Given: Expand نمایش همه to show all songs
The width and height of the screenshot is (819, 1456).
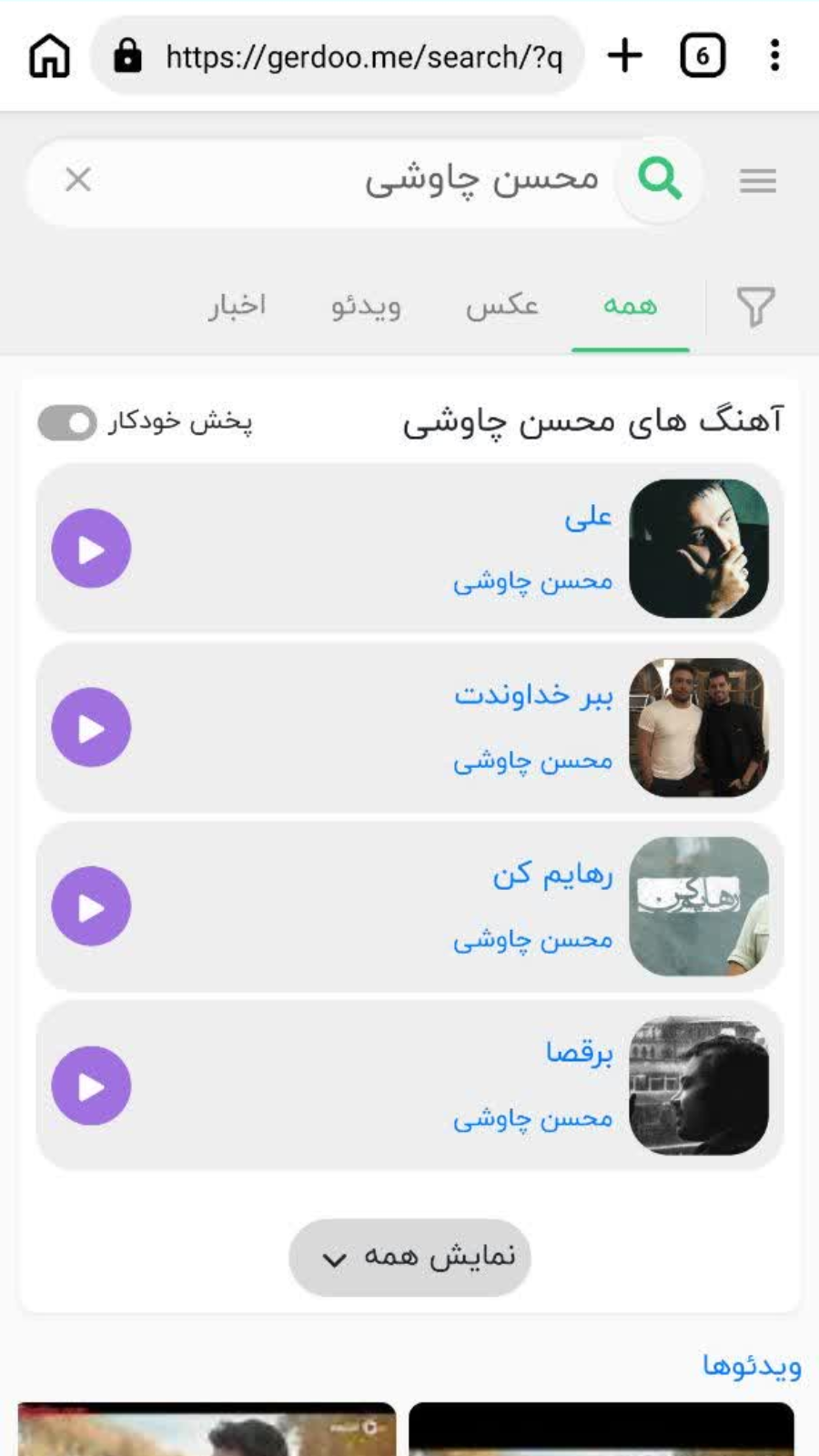Looking at the screenshot, I should point(408,1257).
